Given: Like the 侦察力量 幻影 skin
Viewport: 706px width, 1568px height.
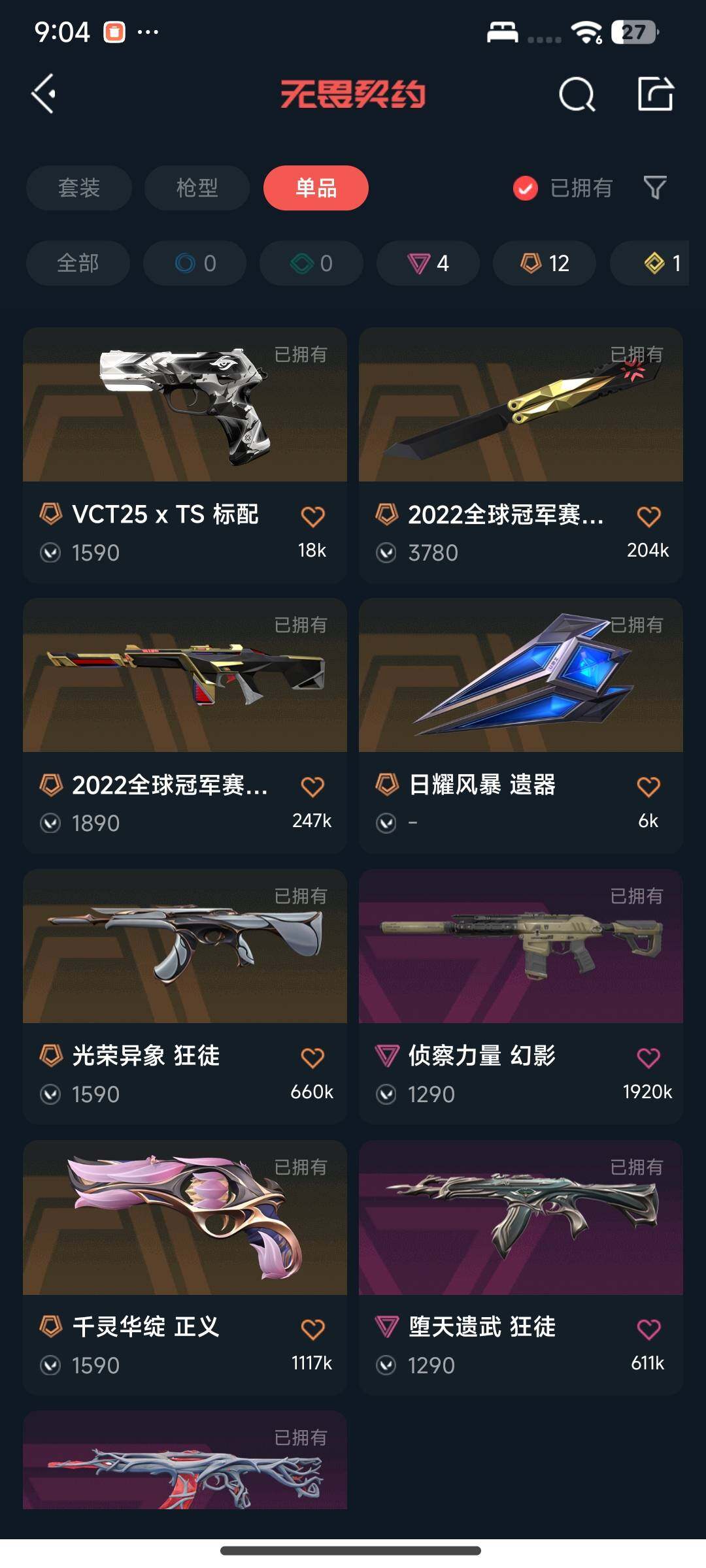Looking at the screenshot, I should 648,1058.
